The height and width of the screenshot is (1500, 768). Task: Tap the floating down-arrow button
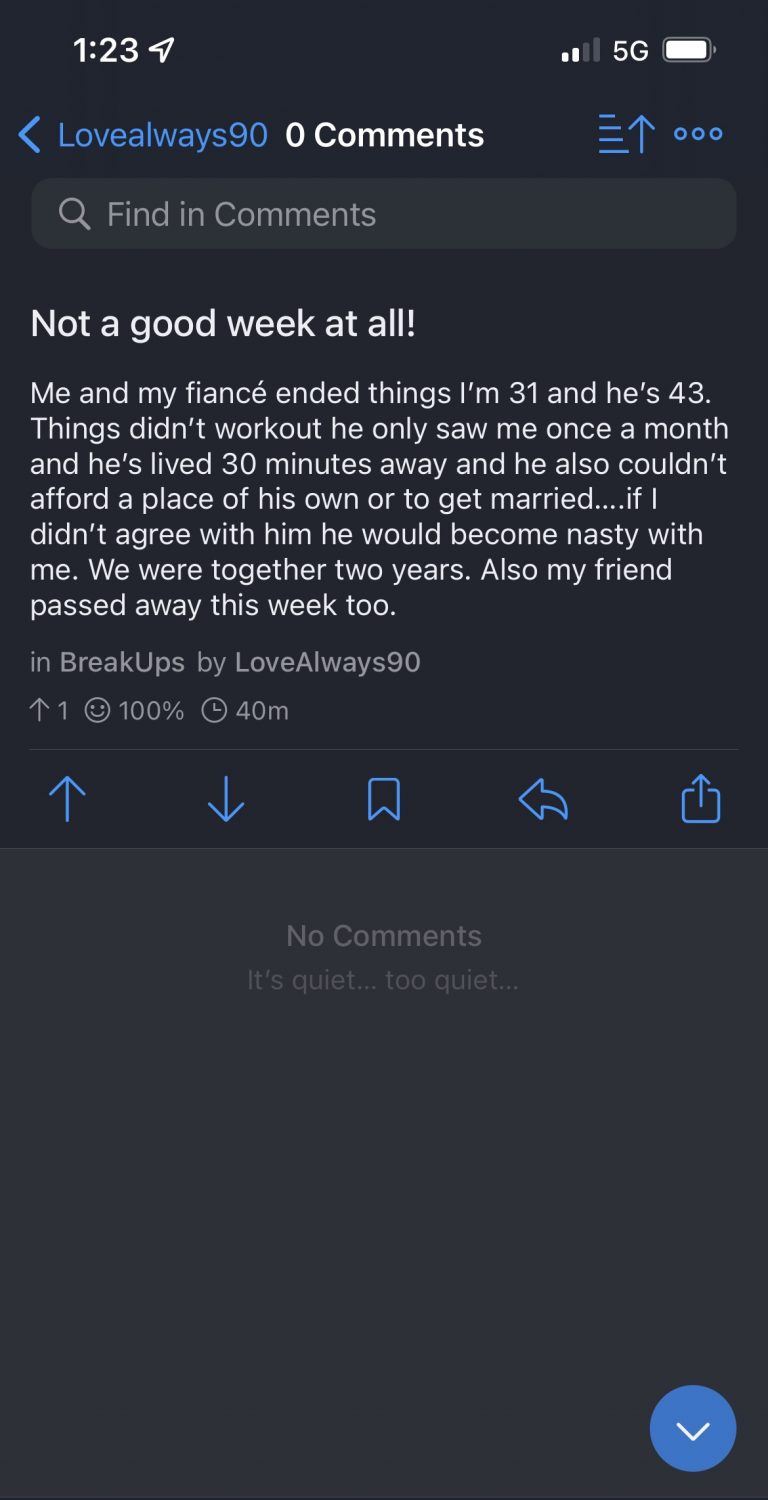693,1429
